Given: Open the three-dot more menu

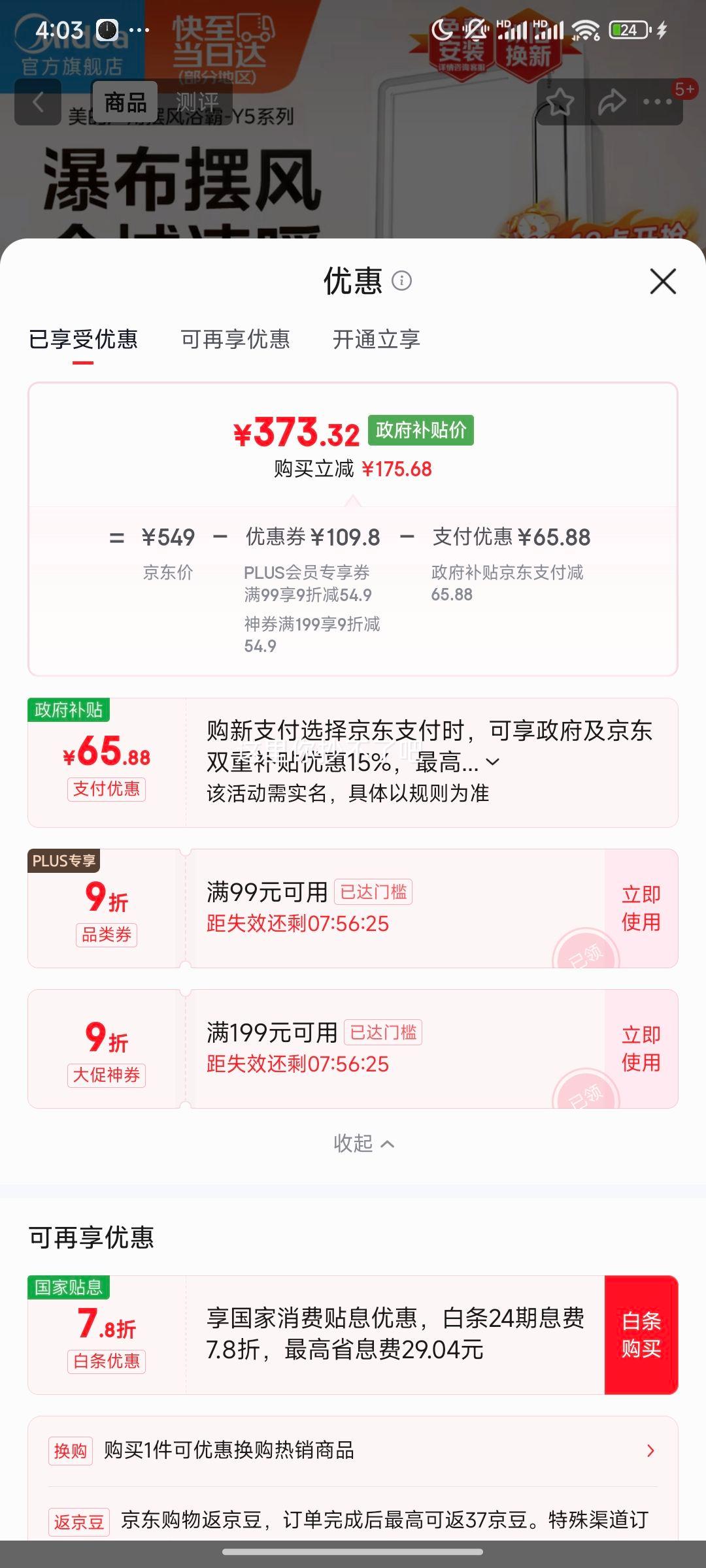Looking at the screenshot, I should (657, 102).
